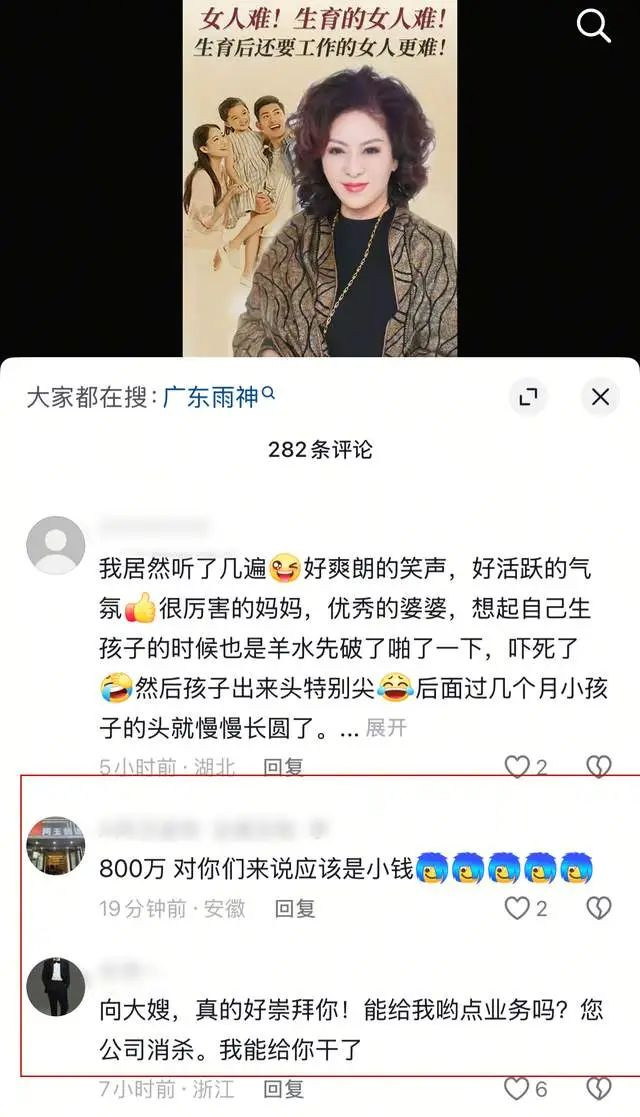This screenshot has height=1117, width=640.
Task: Close the comments panel
Action: tap(600, 397)
